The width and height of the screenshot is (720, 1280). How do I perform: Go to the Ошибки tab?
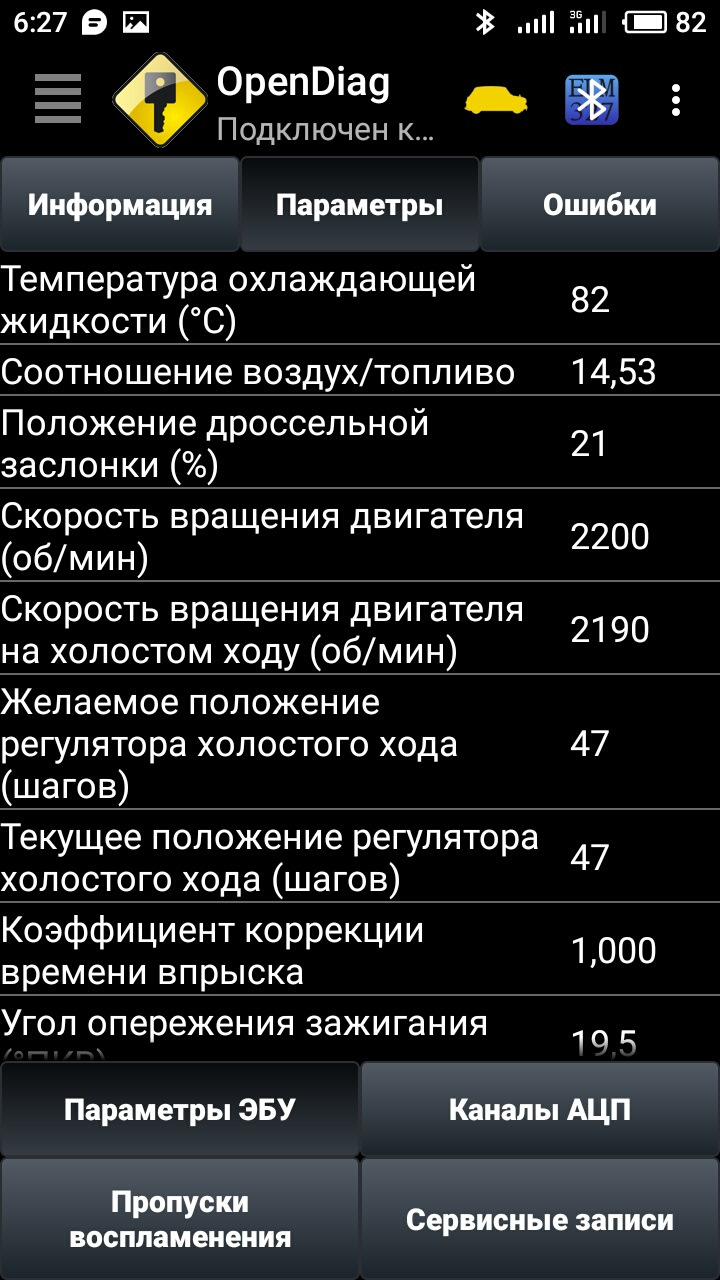[x=600, y=205]
